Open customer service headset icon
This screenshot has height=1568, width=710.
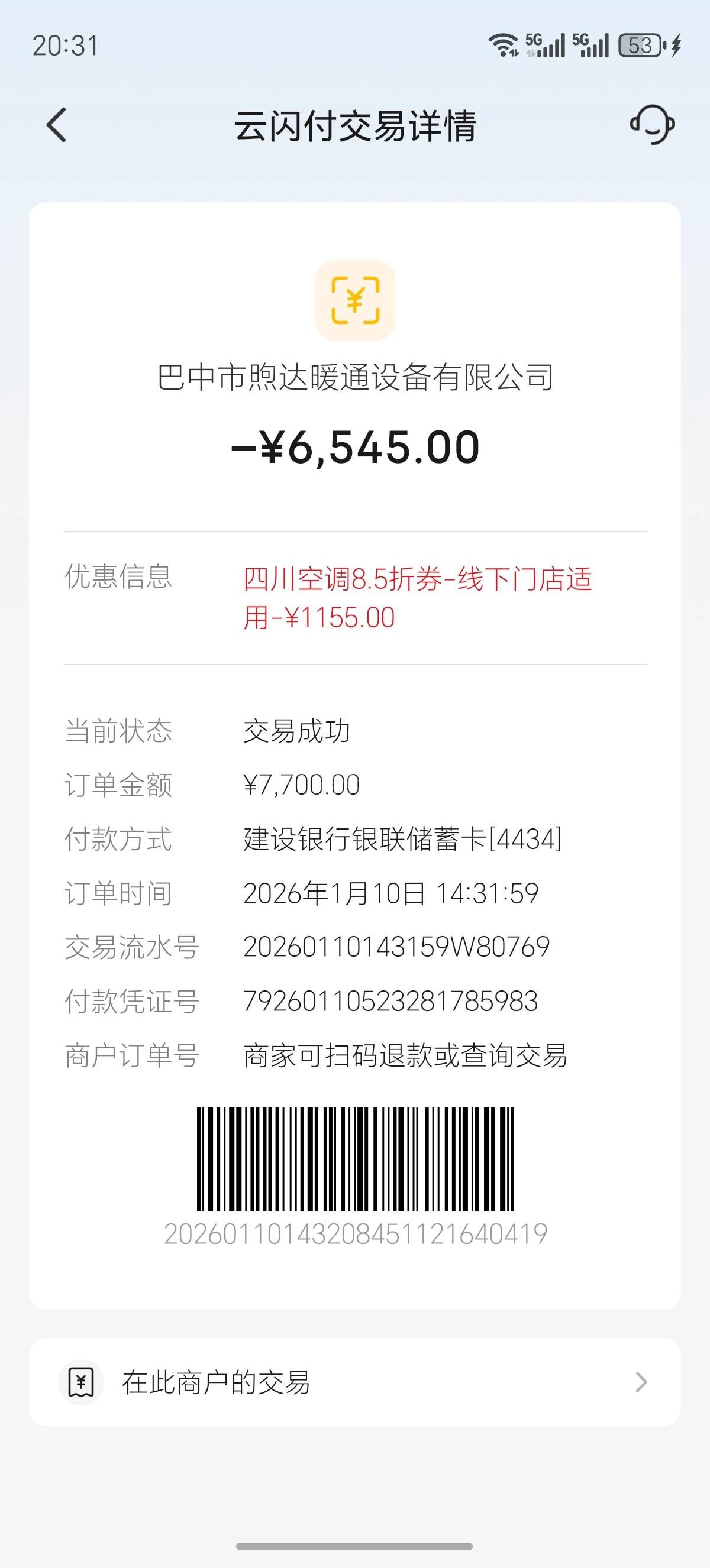[x=652, y=125]
